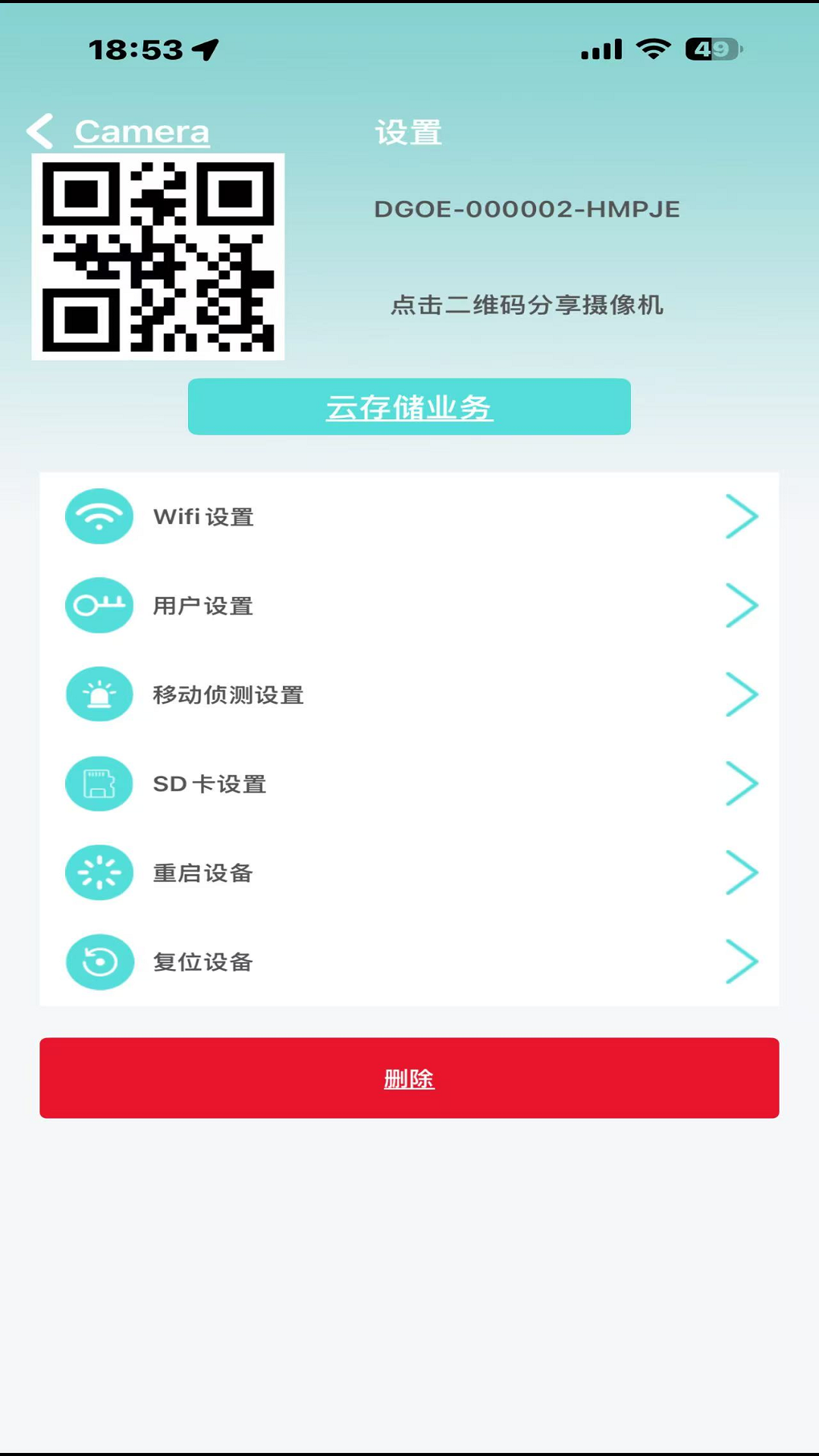The width and height of the screenshot is (819, 1456).
Task: Open the 用户设置 settings row
Action: pos(409,605)
